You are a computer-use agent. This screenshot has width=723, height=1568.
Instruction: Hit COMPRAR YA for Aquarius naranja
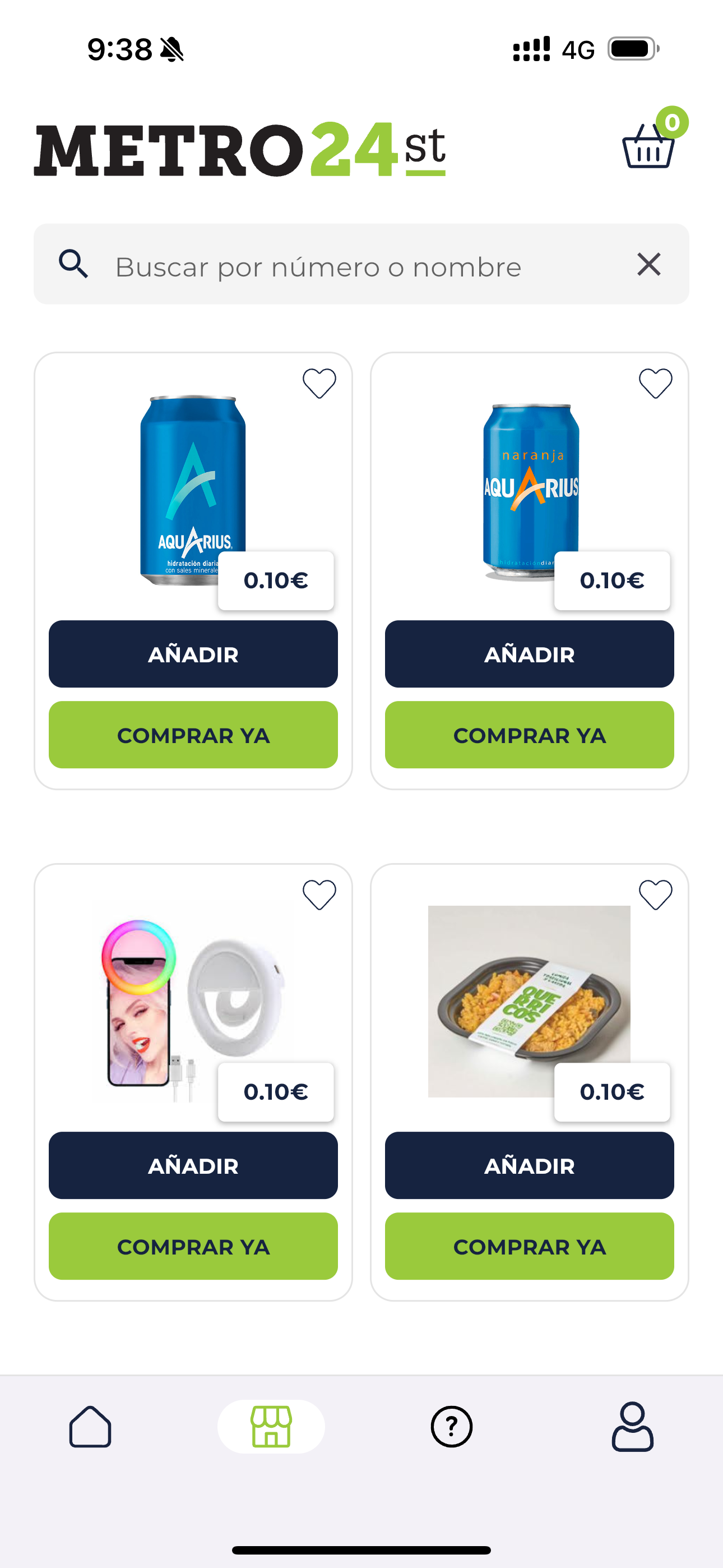530,735
